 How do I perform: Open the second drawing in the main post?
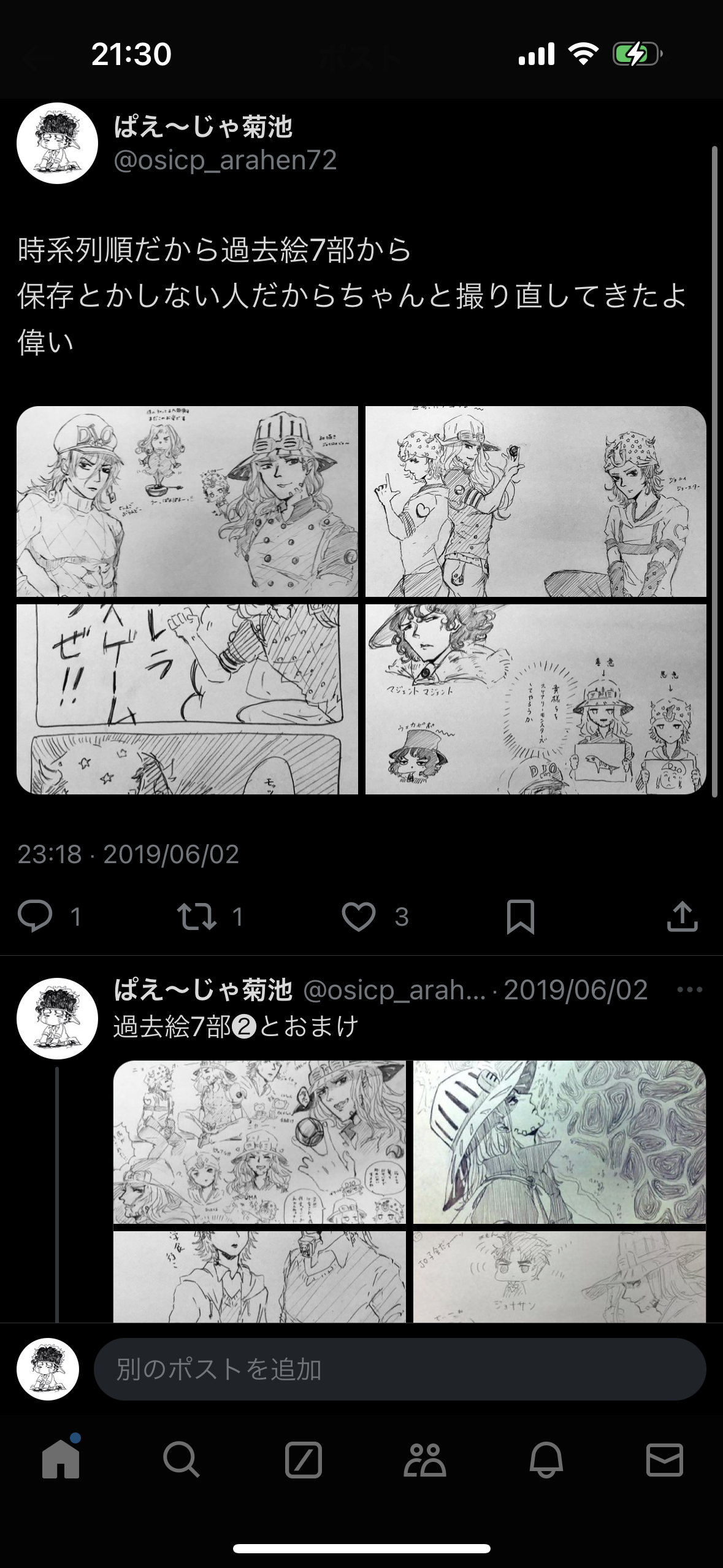535,501
